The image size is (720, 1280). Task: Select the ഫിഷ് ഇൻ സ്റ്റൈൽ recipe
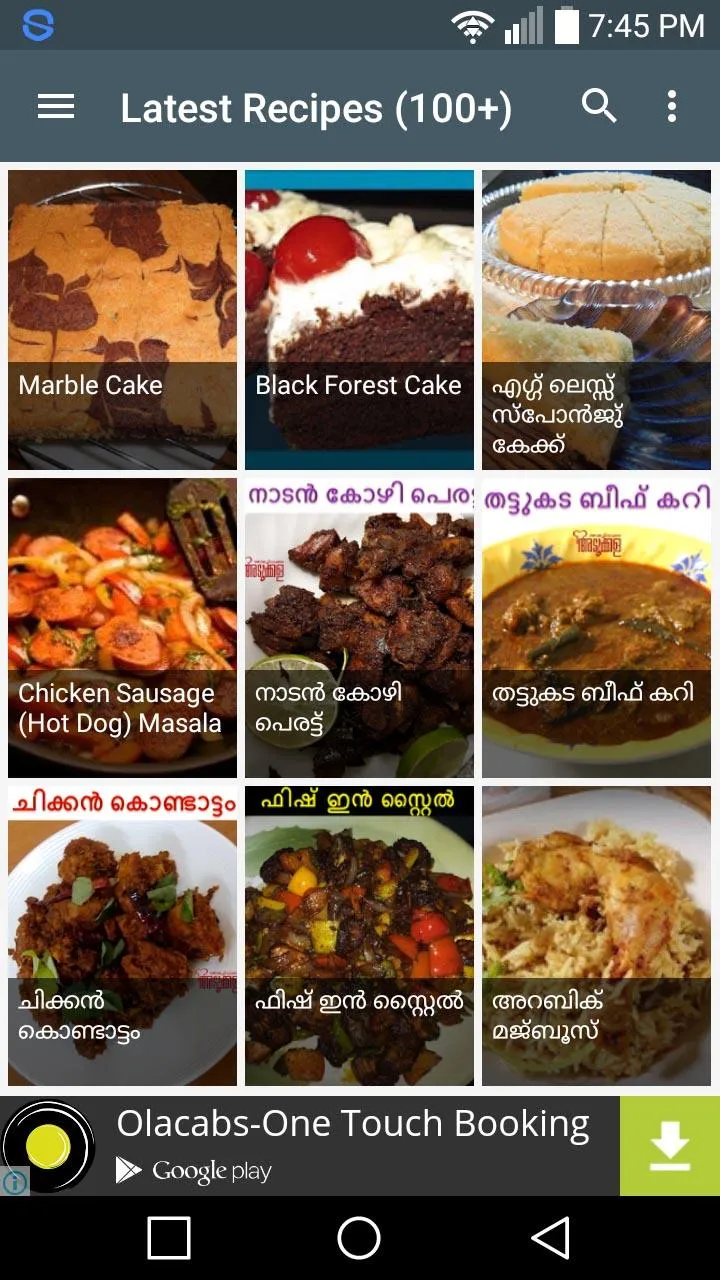pos(359,935)
